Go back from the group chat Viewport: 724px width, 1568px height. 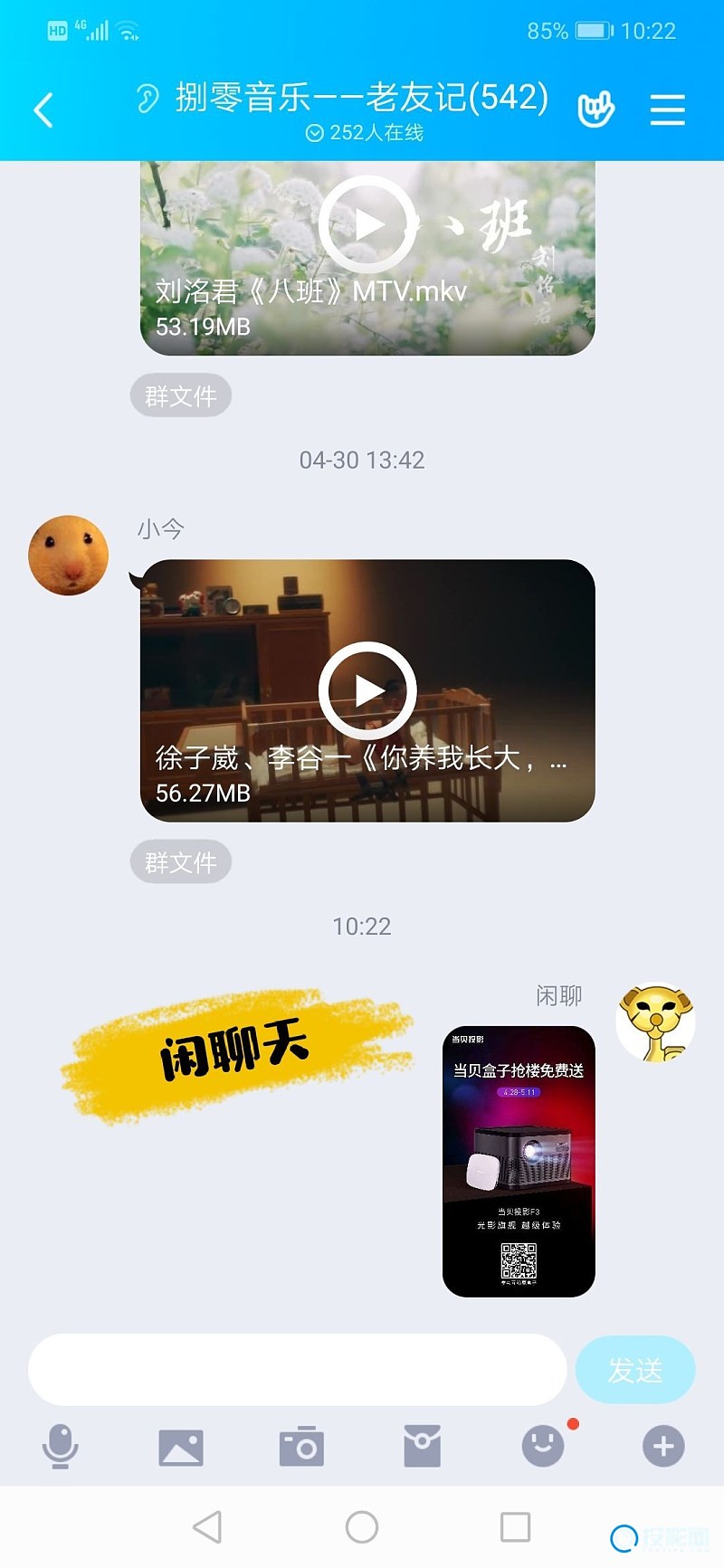tap(43, 110)
